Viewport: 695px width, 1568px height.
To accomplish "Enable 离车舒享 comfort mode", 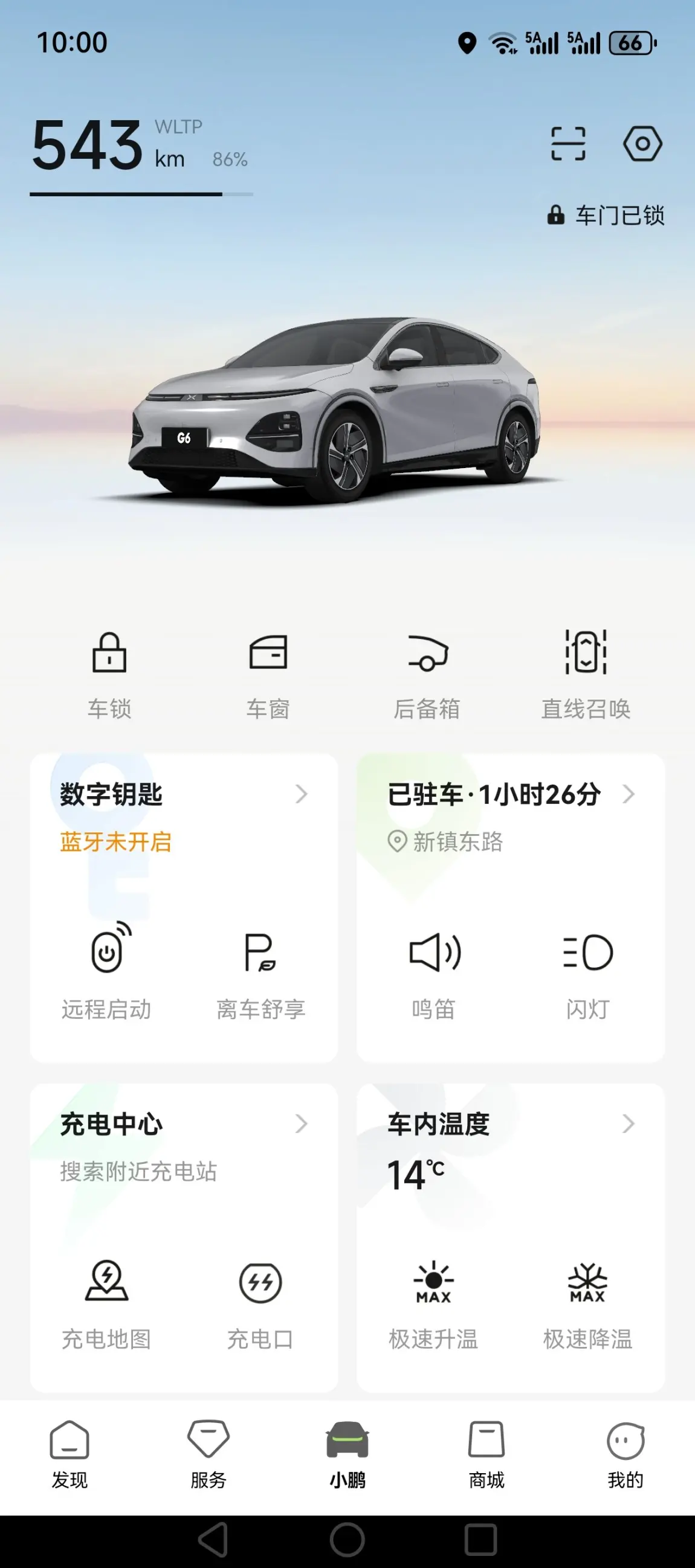I will tap(260, 971).
